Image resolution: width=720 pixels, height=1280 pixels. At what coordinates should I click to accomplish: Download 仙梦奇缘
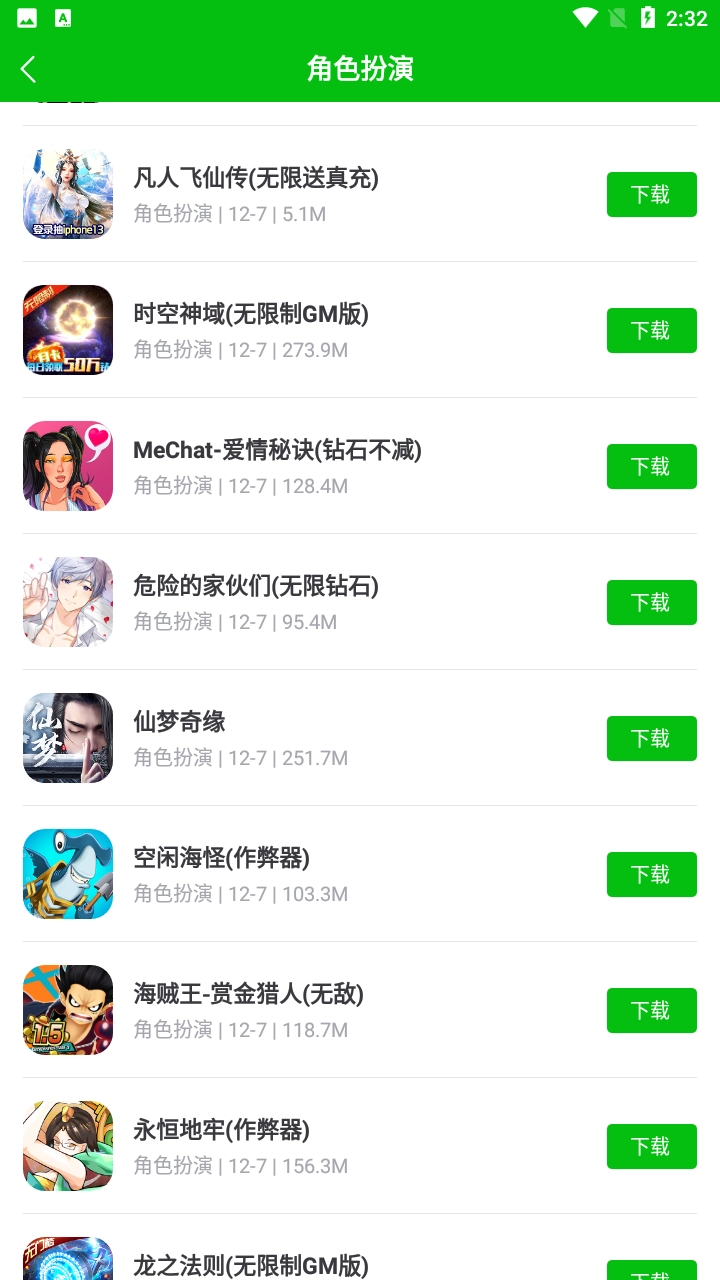point(651,738)
